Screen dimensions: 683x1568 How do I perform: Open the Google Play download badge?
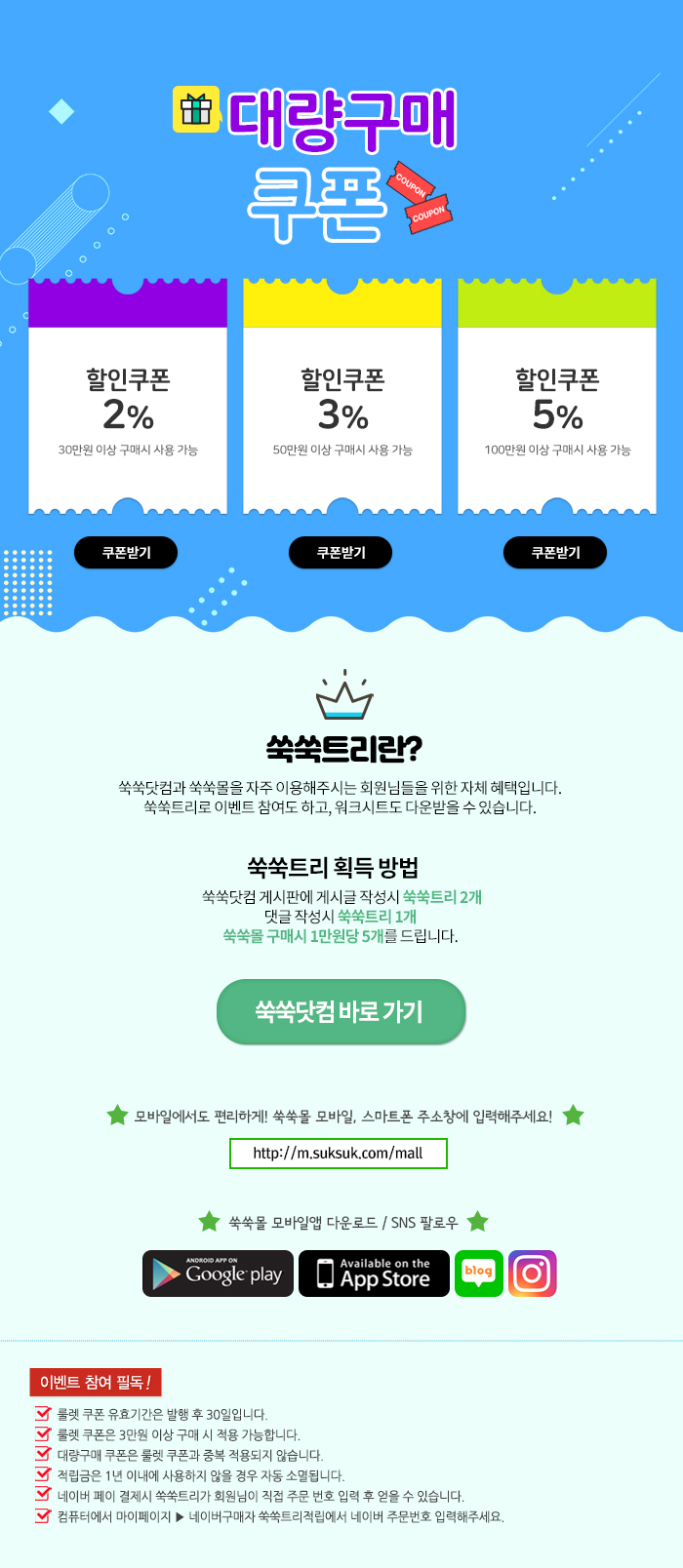coord(218,1274)
